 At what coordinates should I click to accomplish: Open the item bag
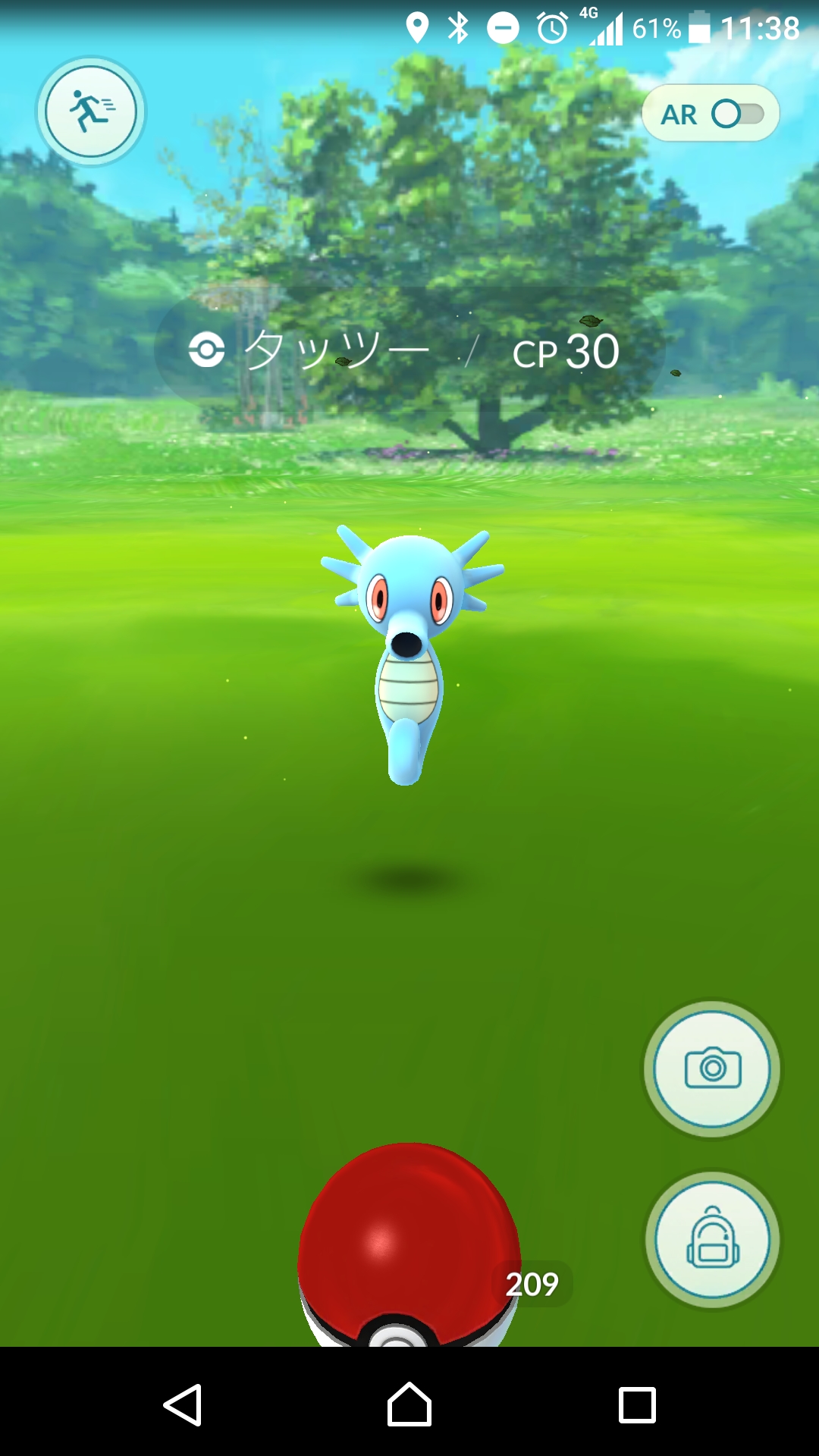tap(711, 1239)
